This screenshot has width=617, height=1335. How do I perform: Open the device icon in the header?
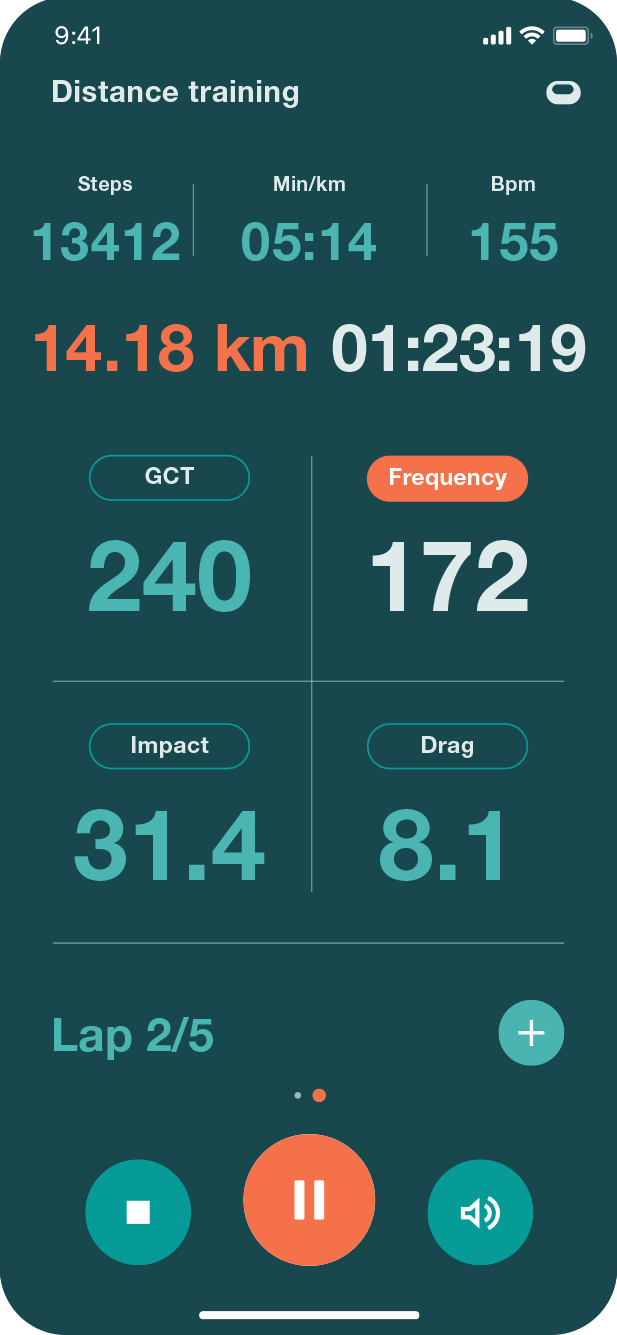click(x=563, y=93)
